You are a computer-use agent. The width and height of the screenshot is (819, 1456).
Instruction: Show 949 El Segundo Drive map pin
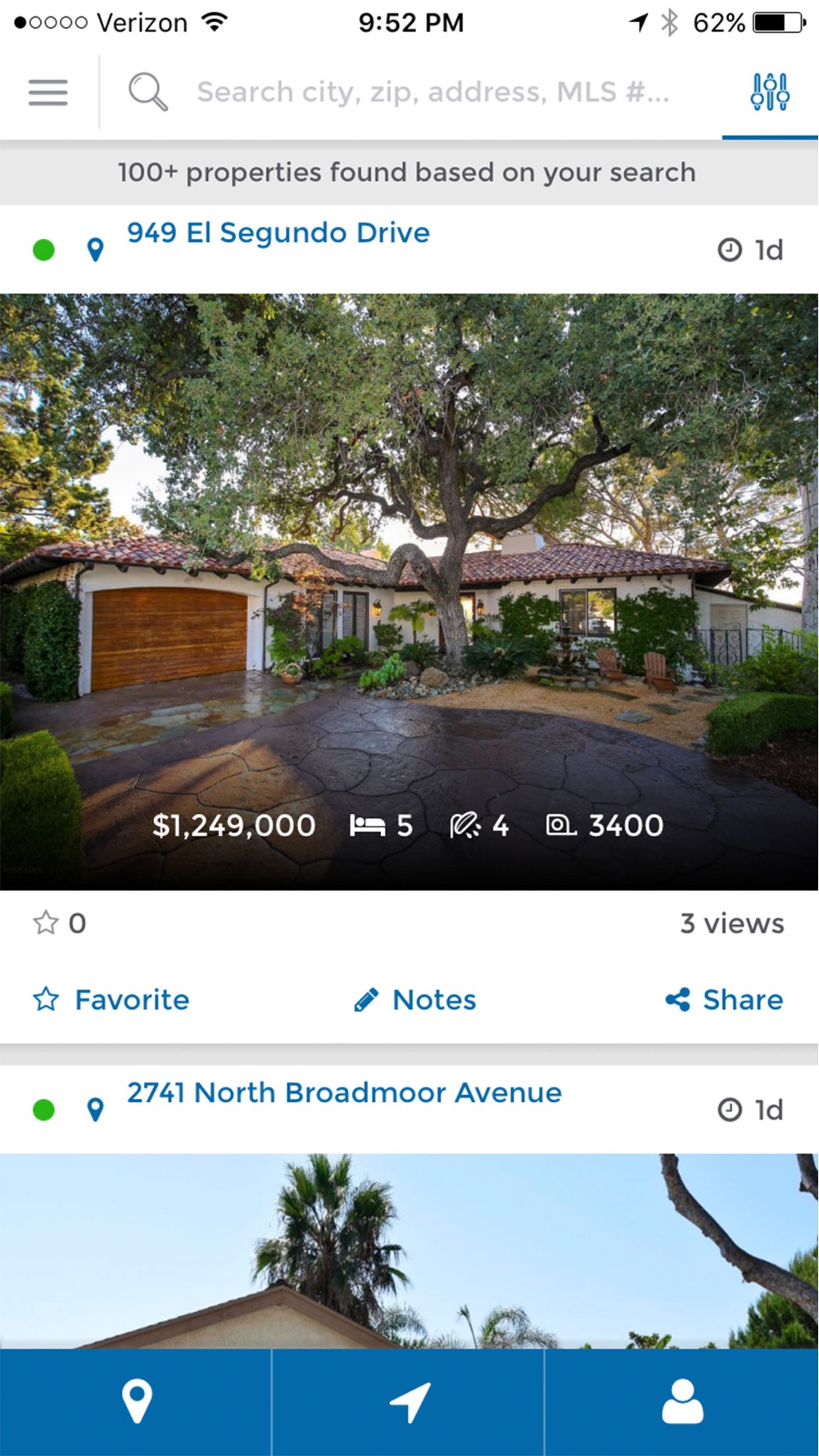(x=95, y=250)
